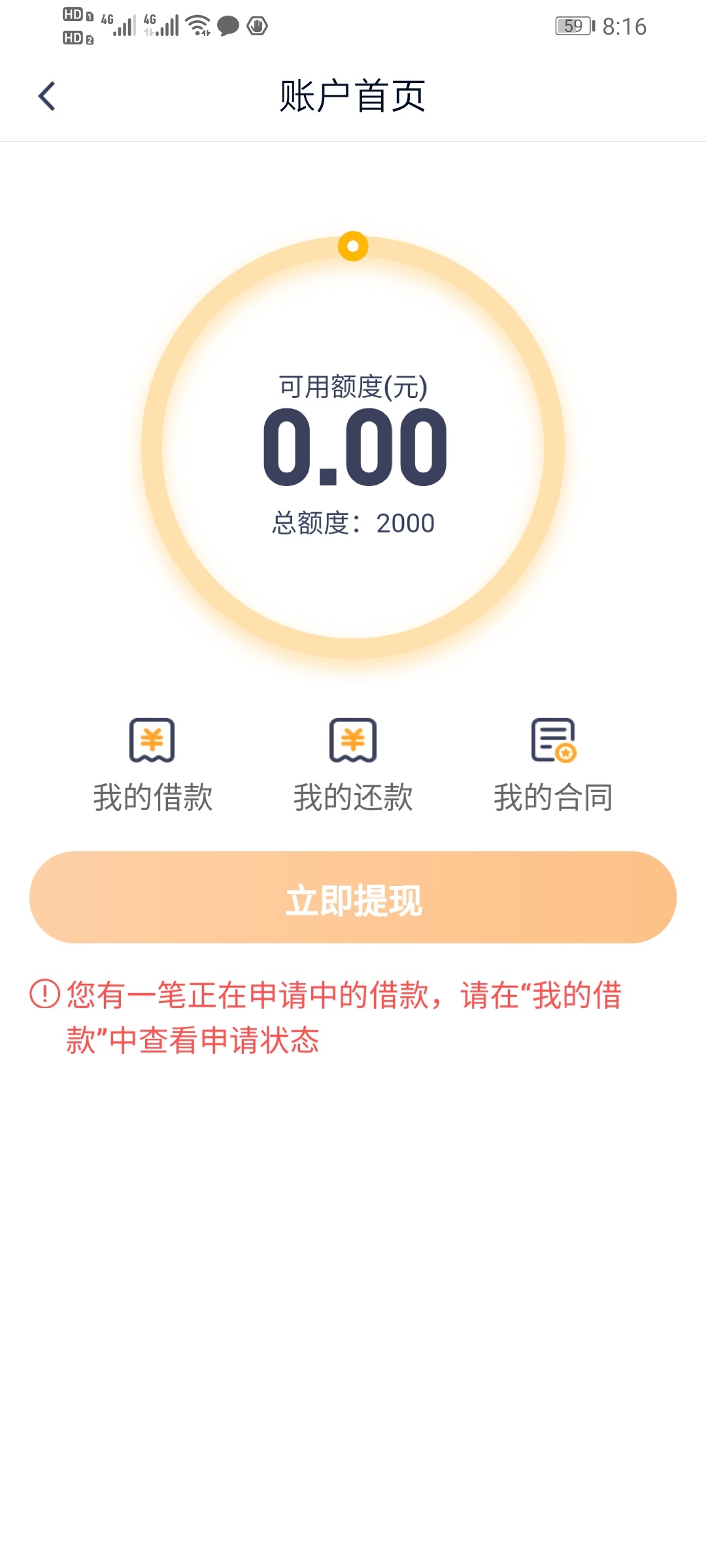706x1568 pixels.
Task: Open 我的还款 (my repayments)
Action: [x=353, y=766]
